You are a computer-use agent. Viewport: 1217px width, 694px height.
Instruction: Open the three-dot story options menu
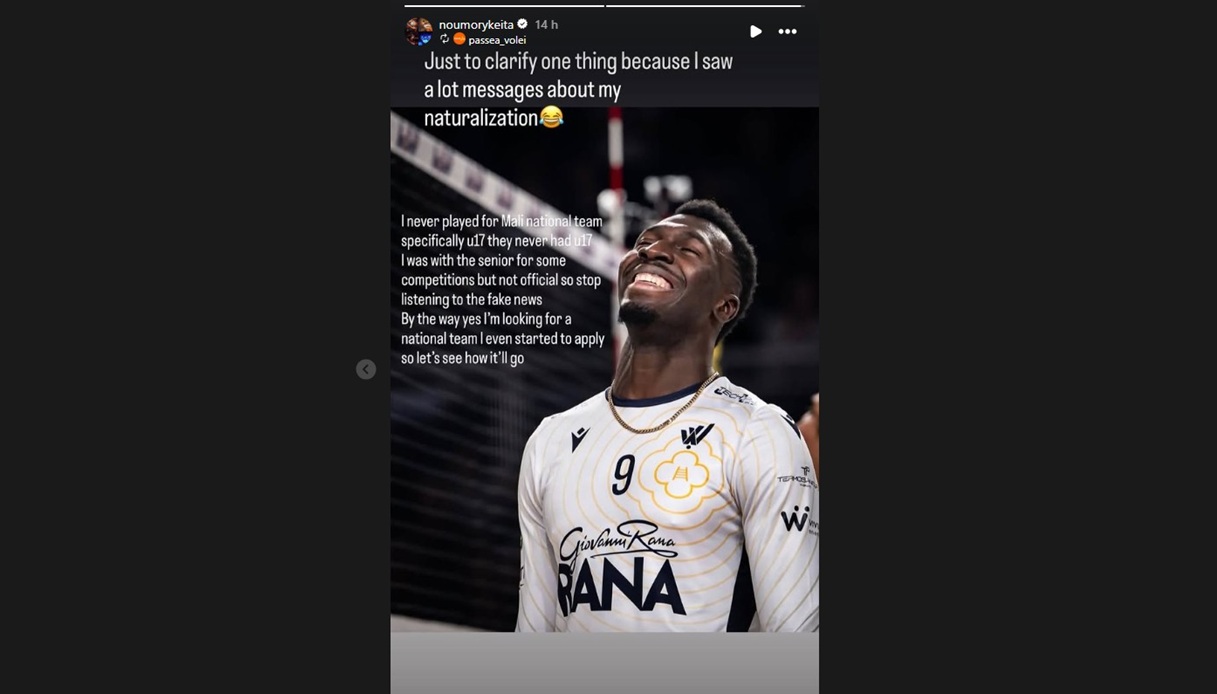(x=788, y=32)
